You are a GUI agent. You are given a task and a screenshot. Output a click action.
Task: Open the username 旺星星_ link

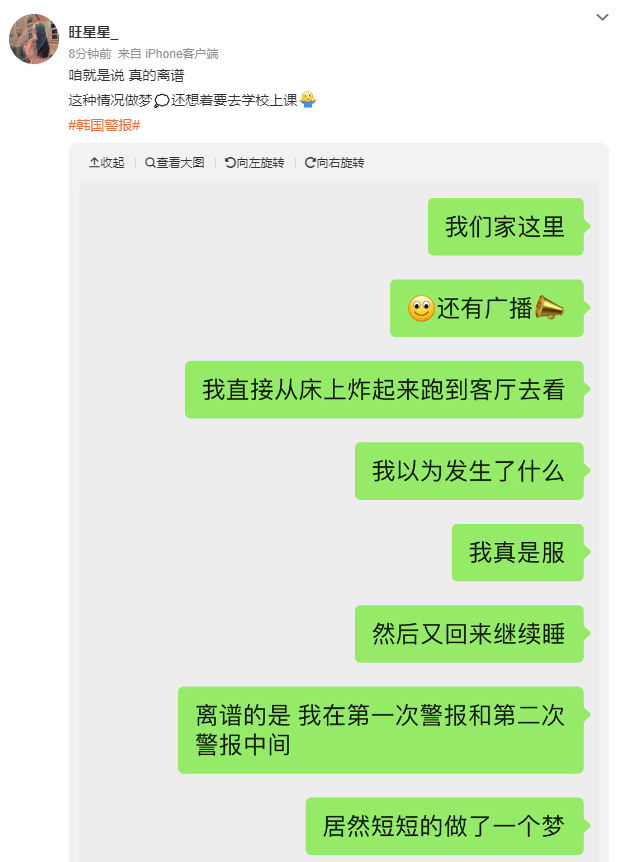click(93, 32)
